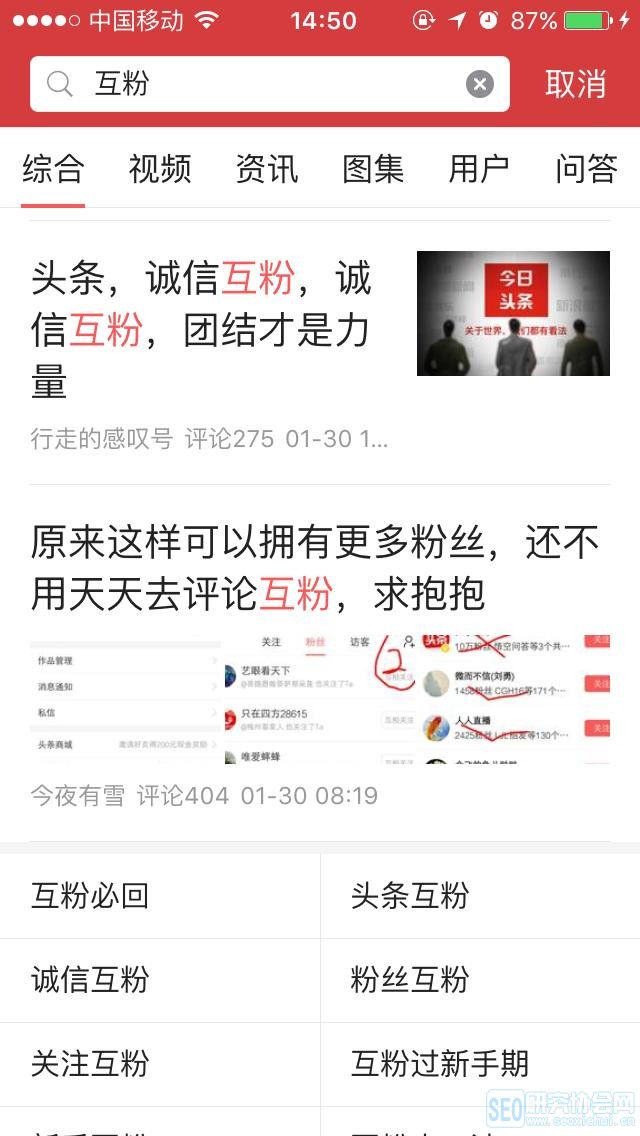
Task: Switch to the 资讯 tab
Action: click(x=266, y=169)
